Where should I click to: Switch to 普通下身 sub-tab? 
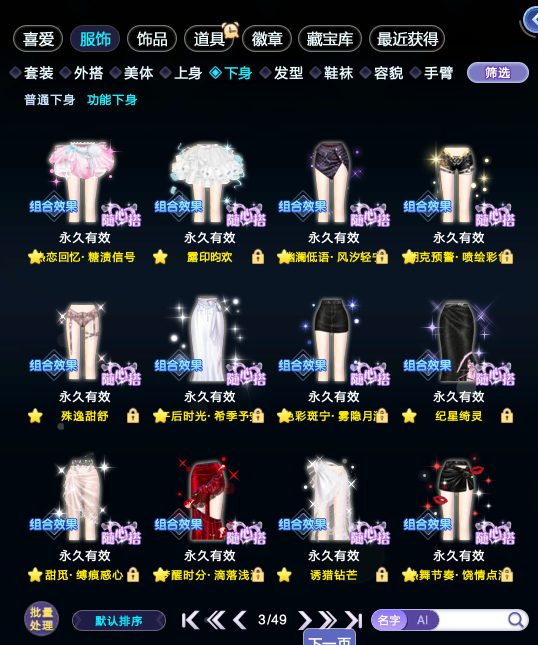coord(49,100)
